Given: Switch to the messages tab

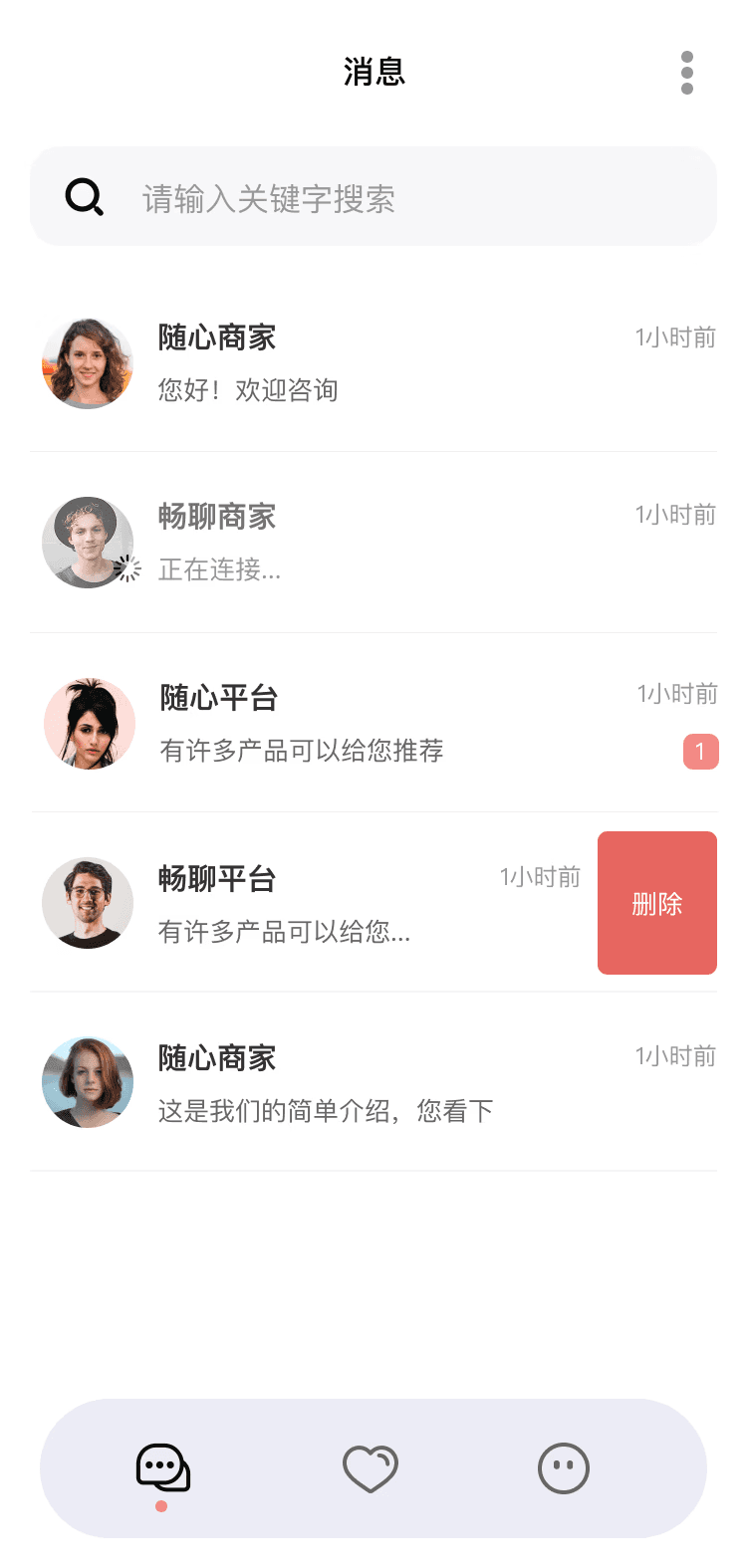Looking at the screenshot, I should click(163, 1468).
